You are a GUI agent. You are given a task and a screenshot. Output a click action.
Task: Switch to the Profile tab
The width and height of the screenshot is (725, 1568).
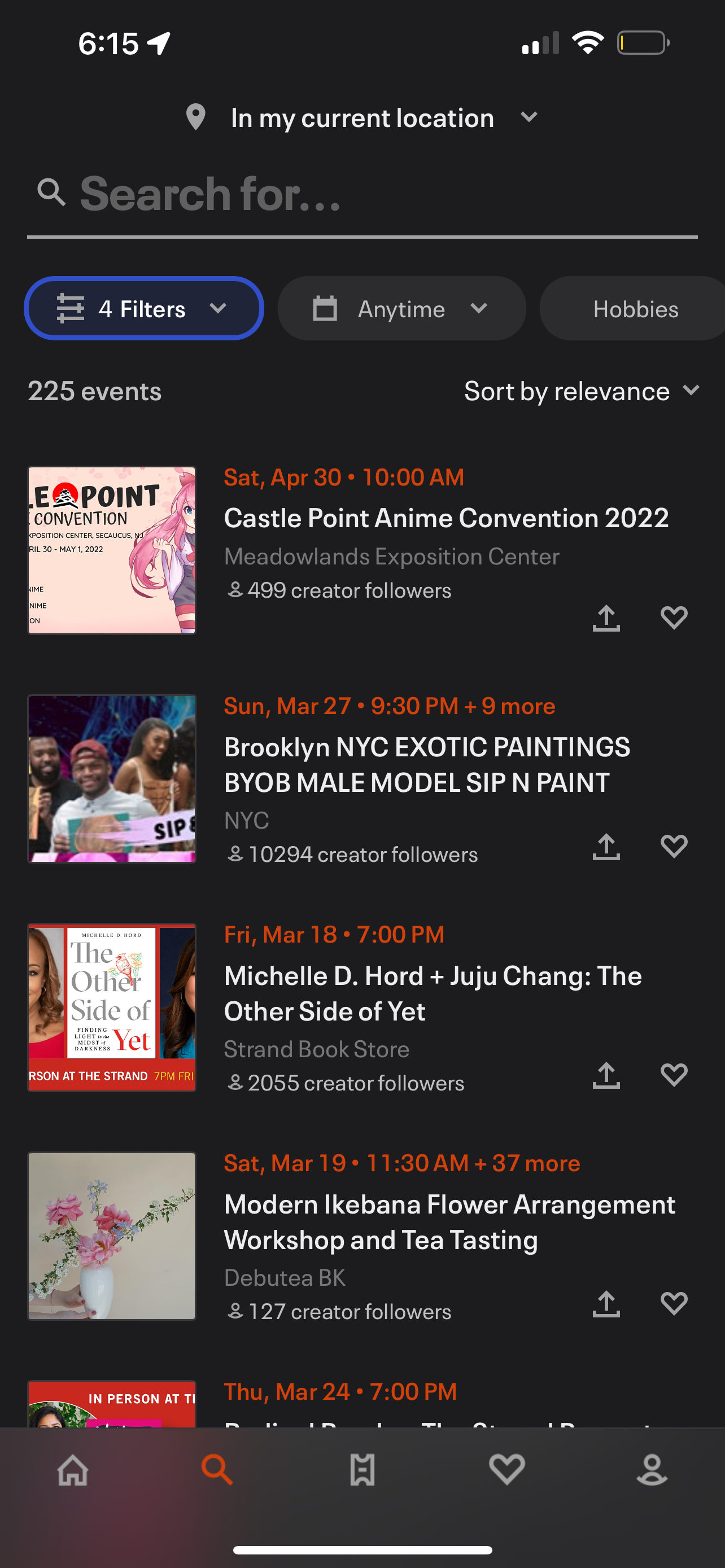[652, 1470]
